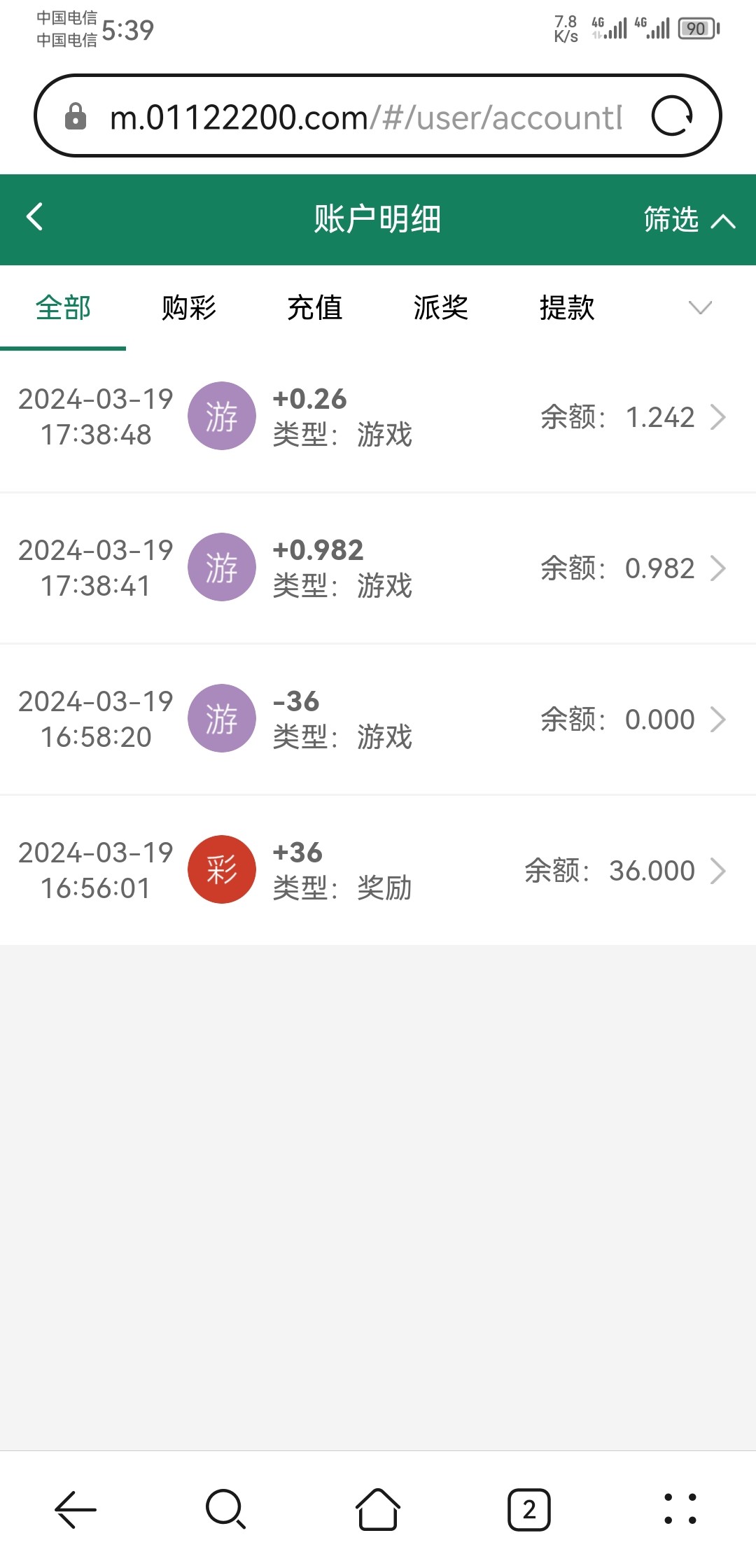Screen dimensions: 756x1568
Task: Go to the browser home page
Action: click(378, 1510)
